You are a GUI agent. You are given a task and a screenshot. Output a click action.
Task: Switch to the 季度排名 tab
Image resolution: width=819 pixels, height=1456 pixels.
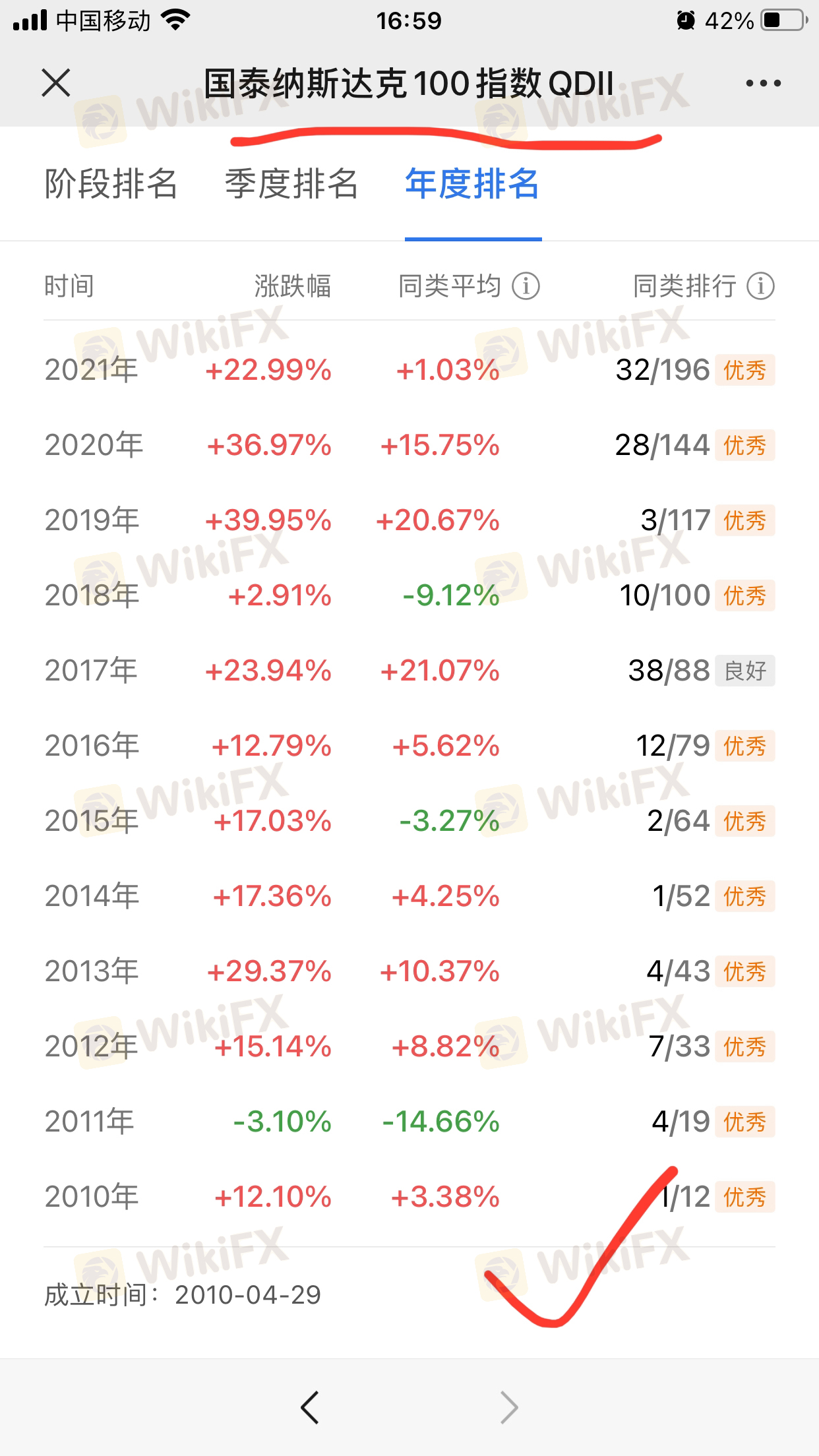coord(291,183)
